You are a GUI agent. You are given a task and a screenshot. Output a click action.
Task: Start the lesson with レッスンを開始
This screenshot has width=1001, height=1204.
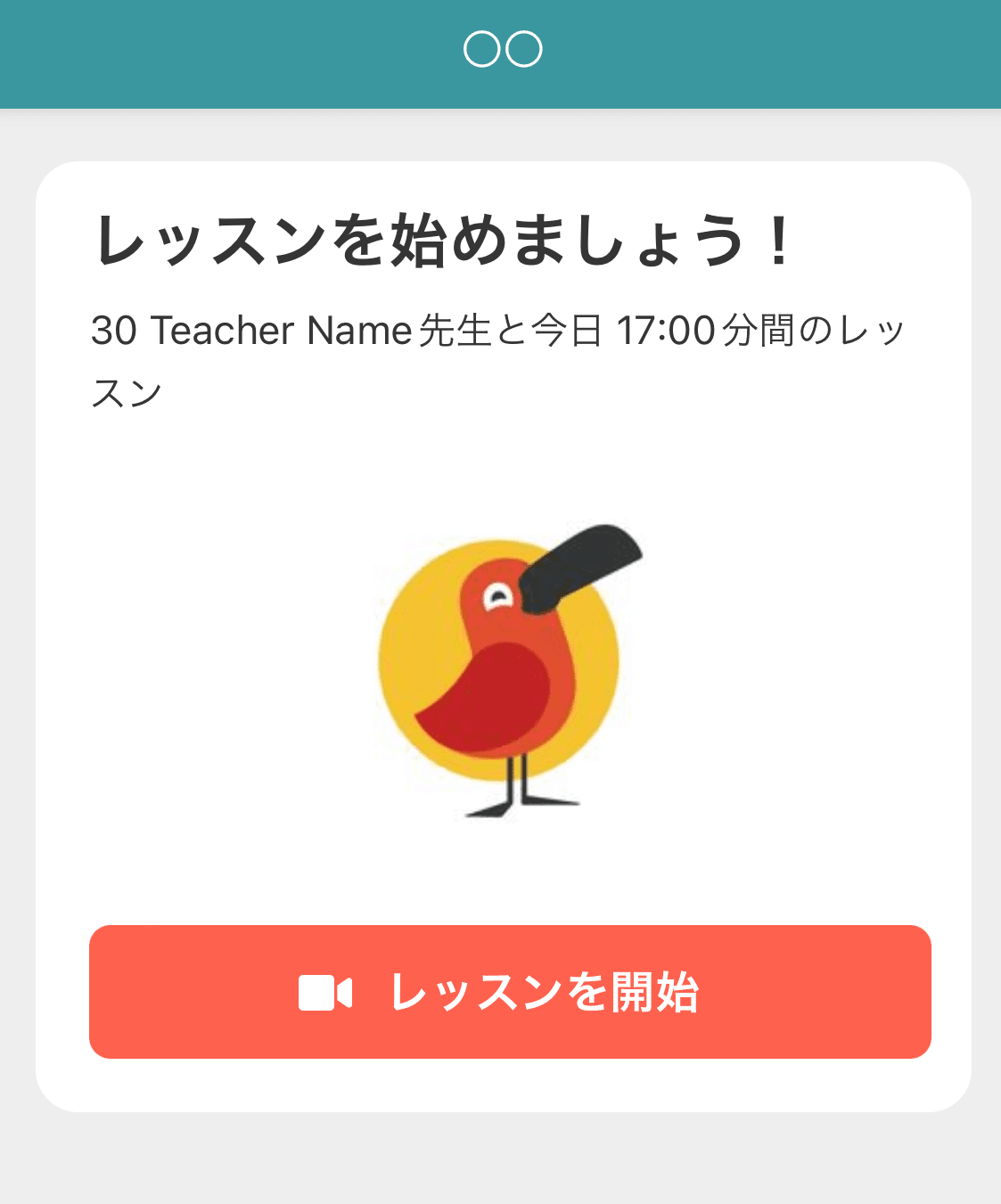click(510, 991)
